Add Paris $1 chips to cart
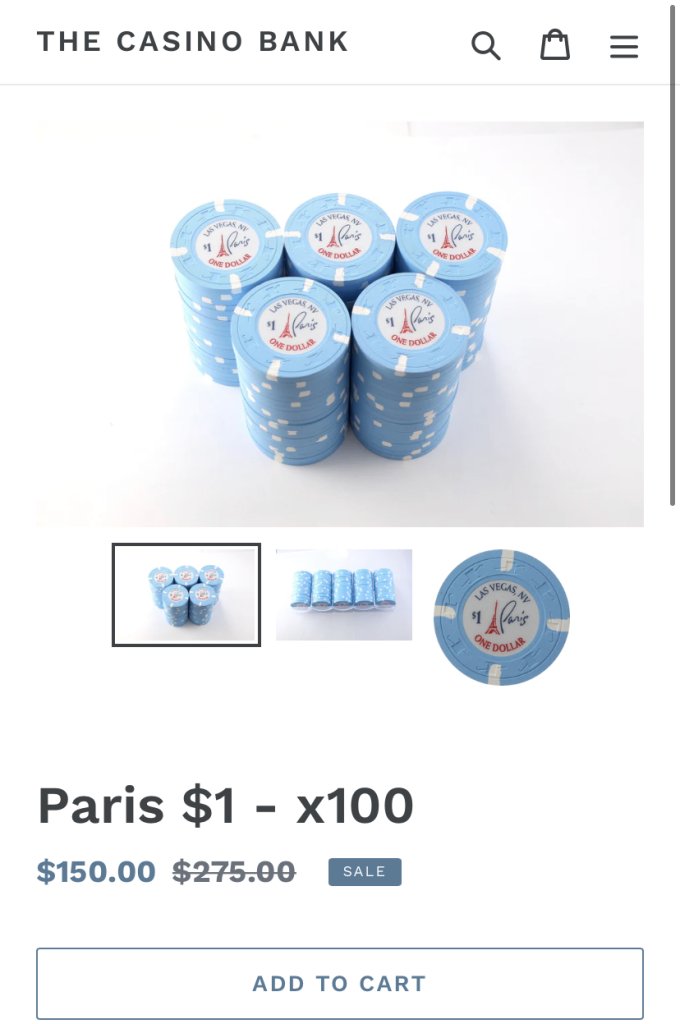The height and width of the screenshot is (1024, 680). pyautogui.click(x=340, y=983)
